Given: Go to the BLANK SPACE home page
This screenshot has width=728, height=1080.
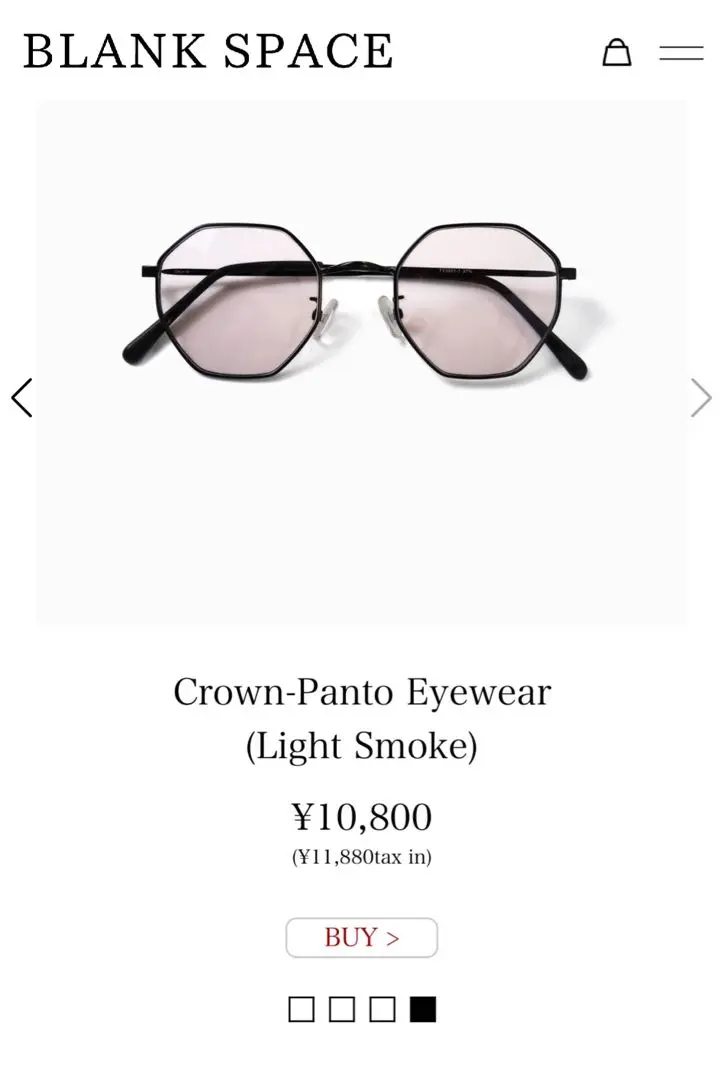Looking at the screenshot, I should tap(208, 52).
